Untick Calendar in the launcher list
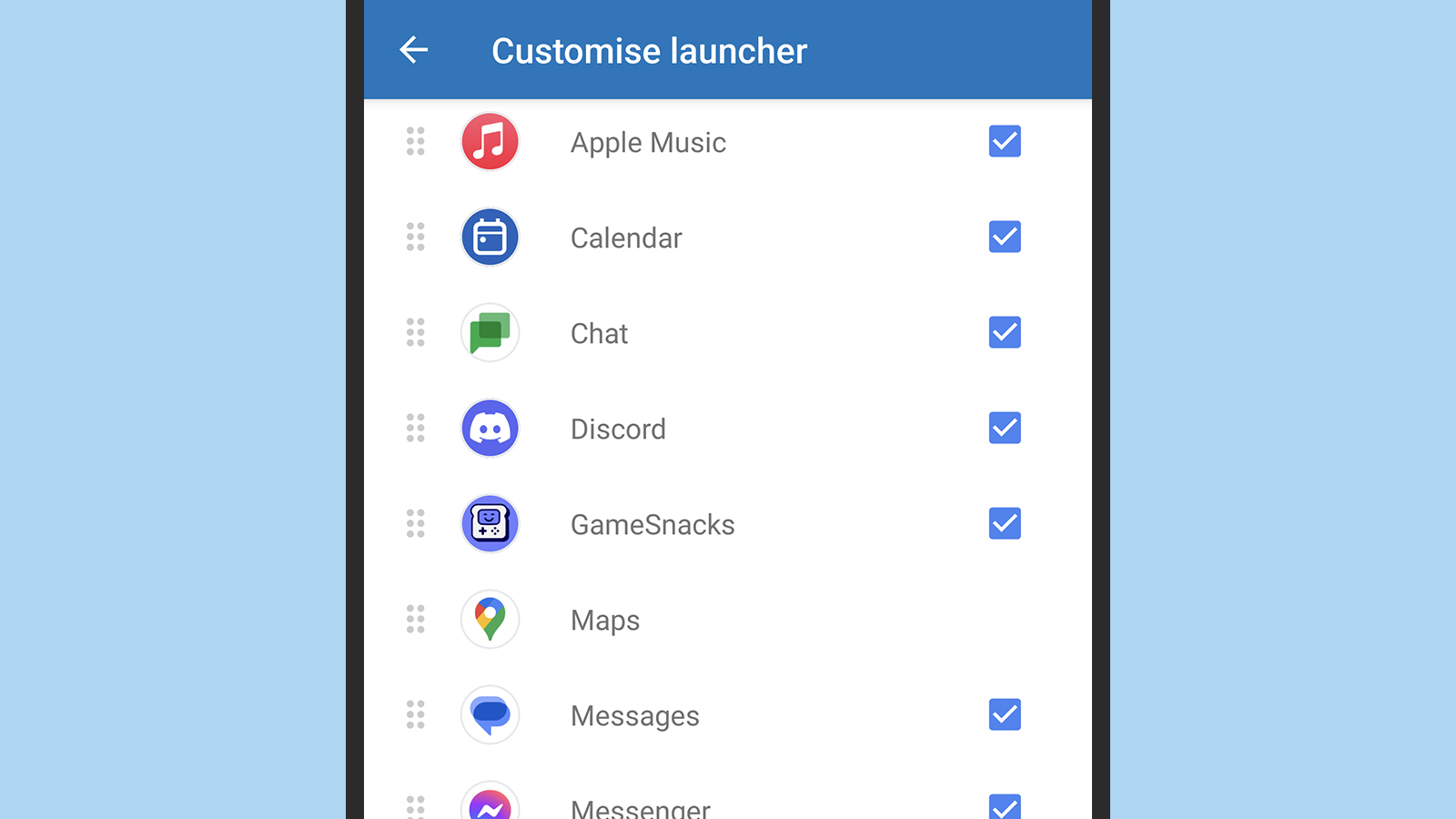1456x819 pixels. tap(1005, 238)
